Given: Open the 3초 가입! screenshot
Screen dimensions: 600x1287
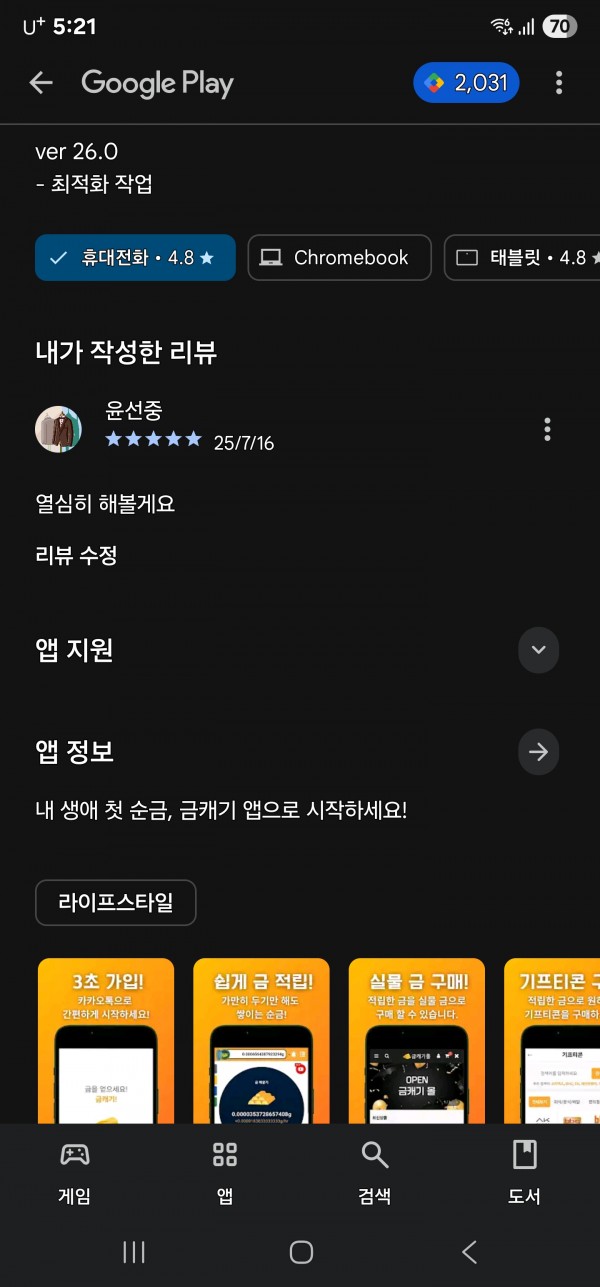Looking at the screenshot, I should pos(106,1040).
